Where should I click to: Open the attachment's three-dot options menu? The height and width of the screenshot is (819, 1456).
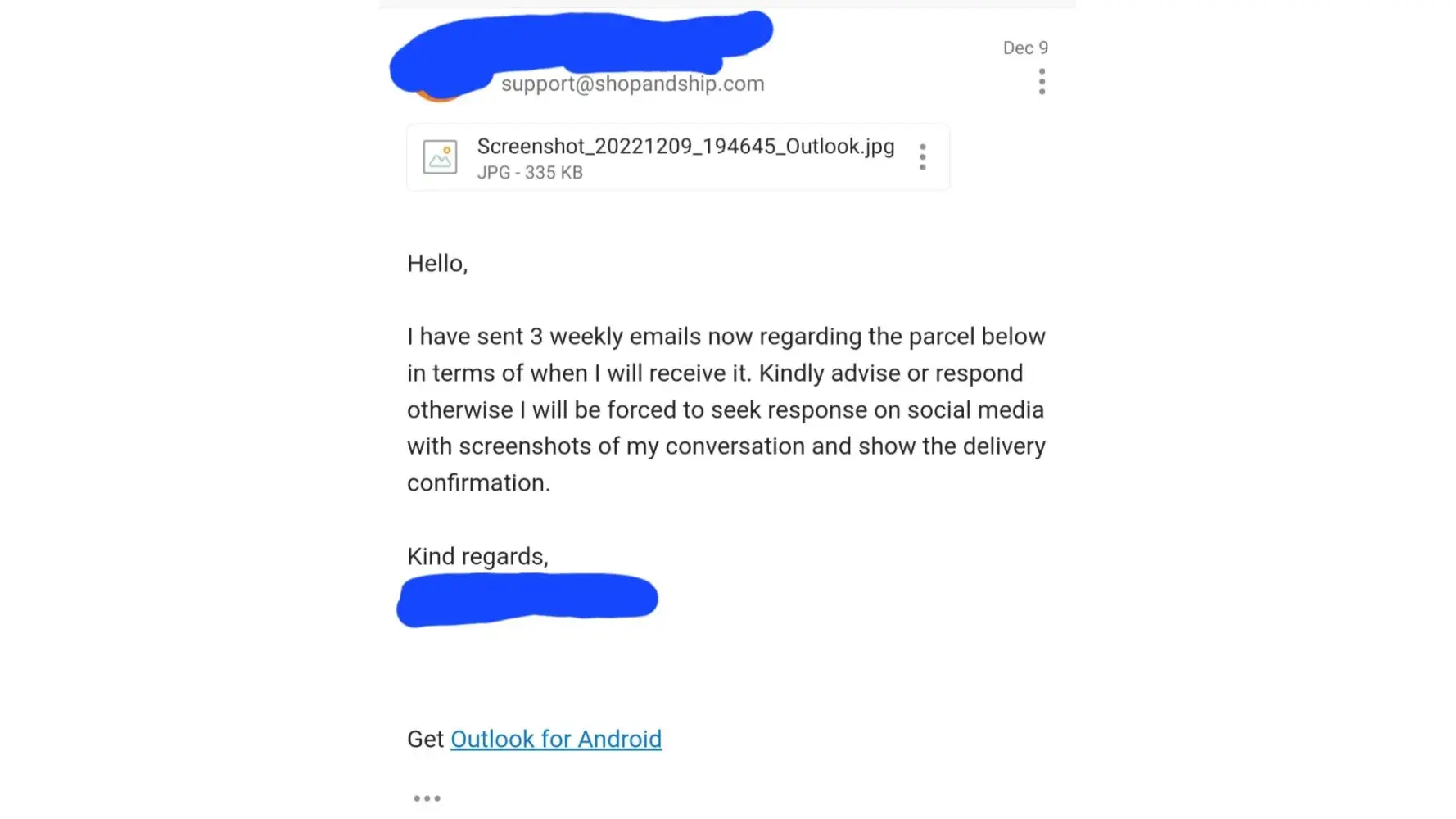tap(922, 157)
